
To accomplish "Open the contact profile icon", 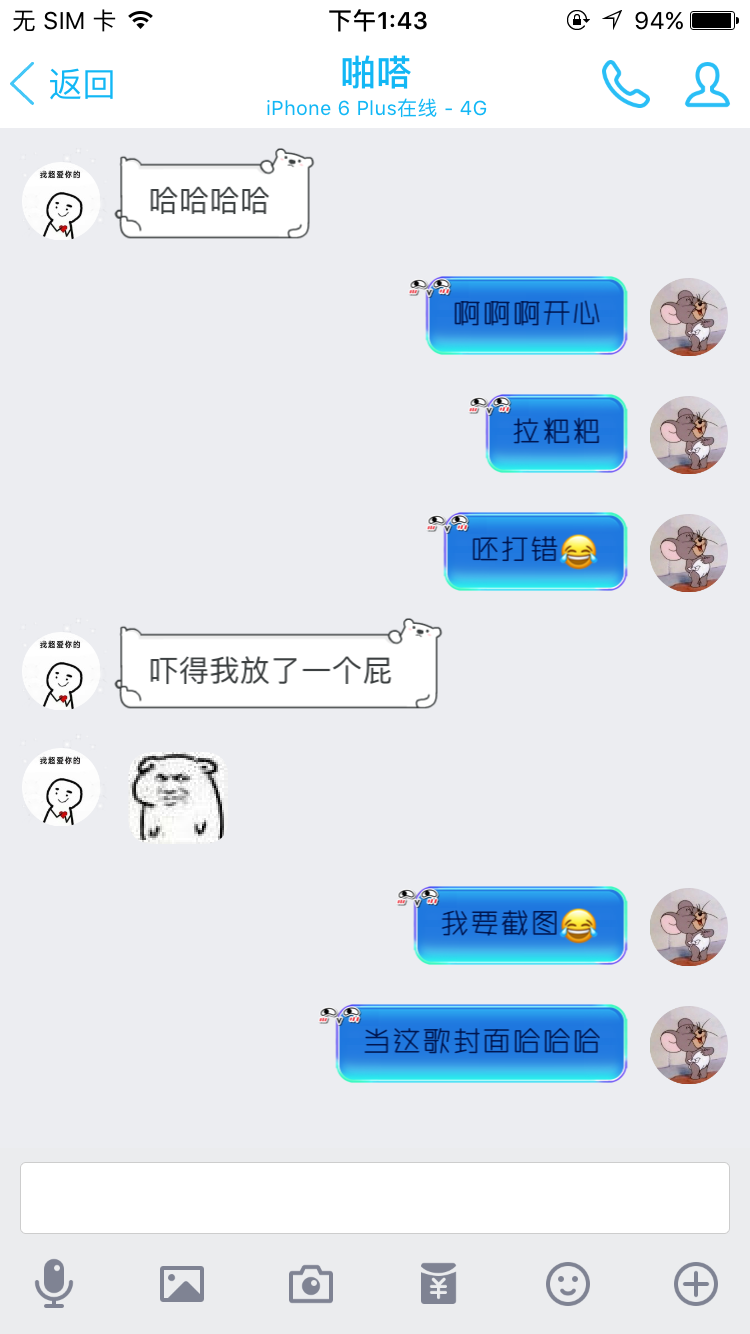I will [x=706, y=85].
